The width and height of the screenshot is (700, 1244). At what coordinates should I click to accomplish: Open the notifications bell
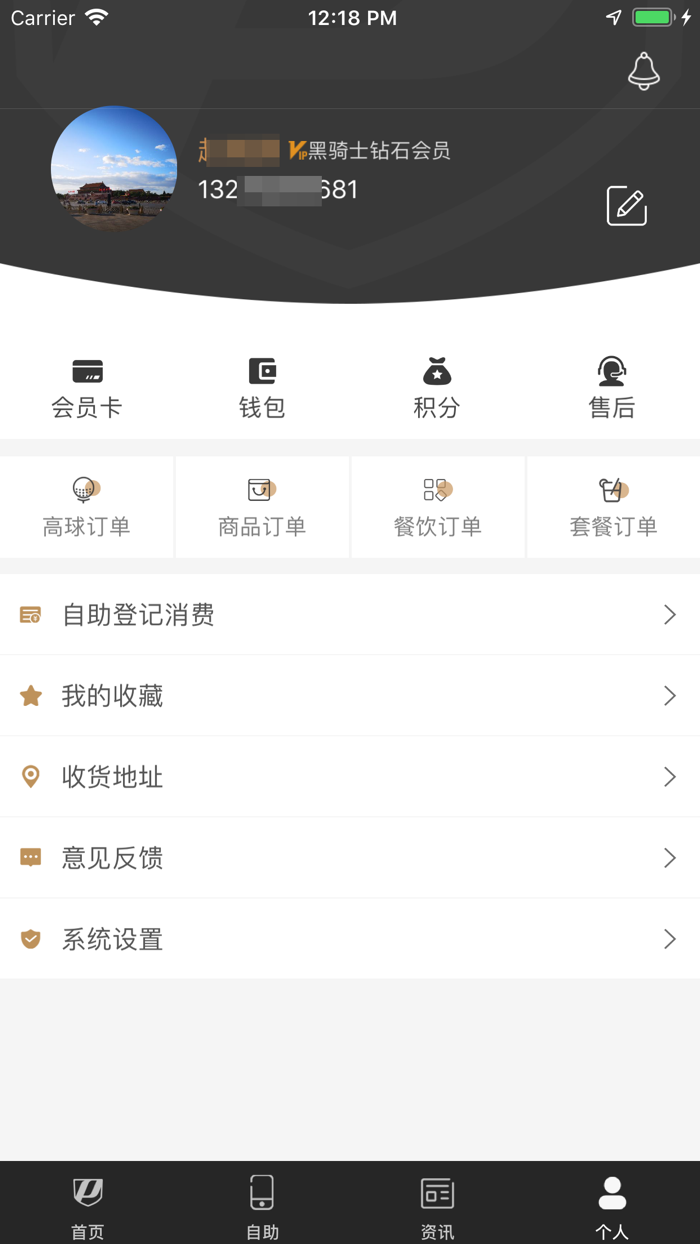(x=644, y=71)
